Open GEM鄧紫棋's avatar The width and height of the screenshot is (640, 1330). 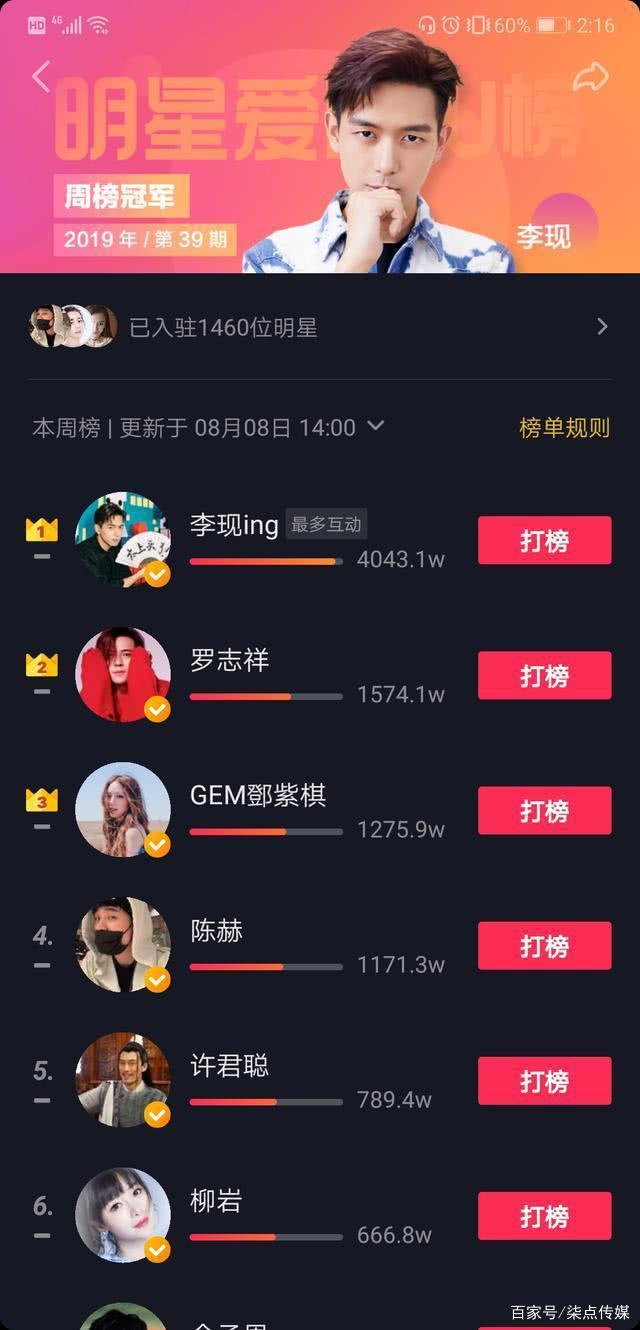123,810
